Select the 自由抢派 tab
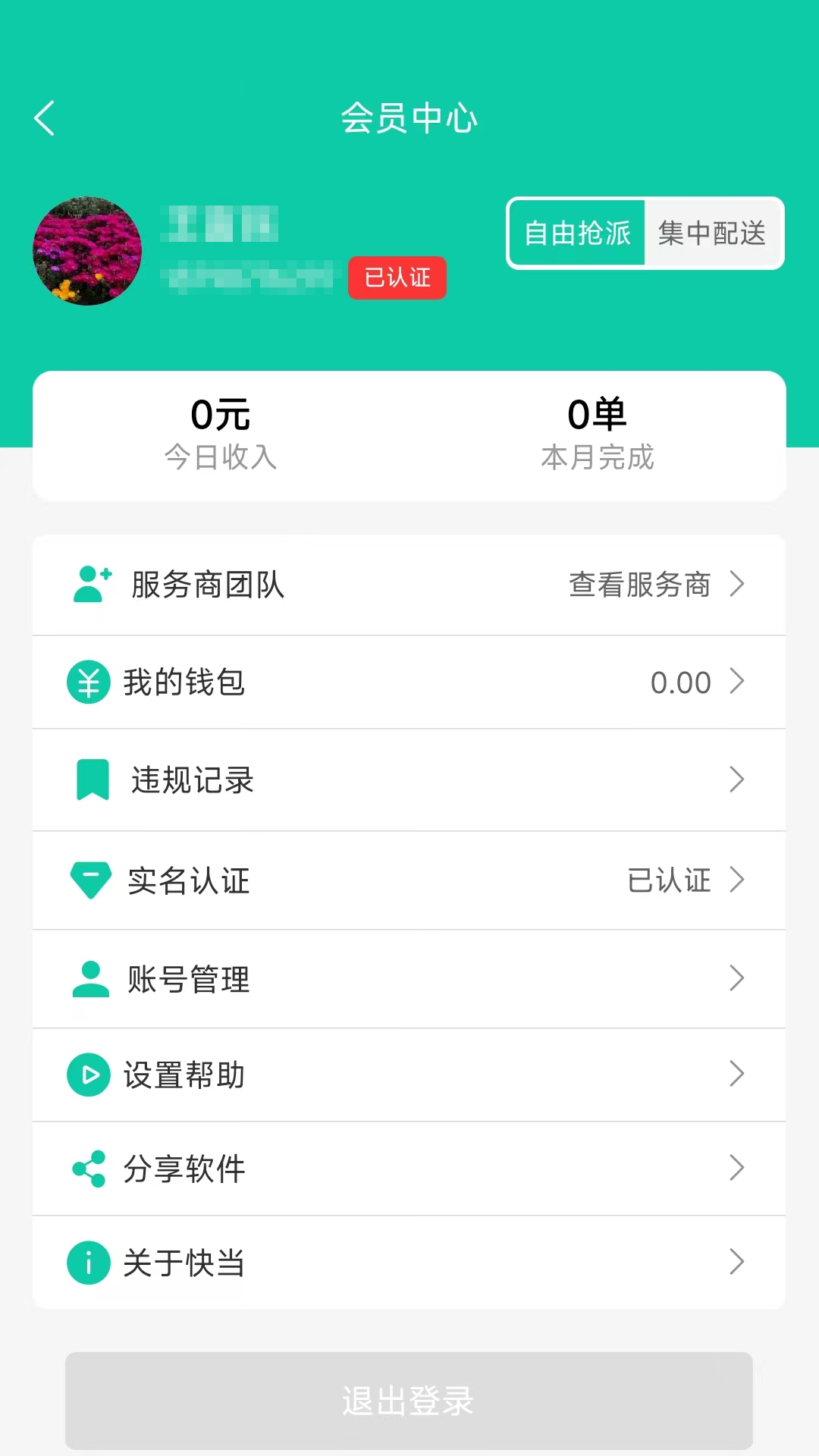Image resolution: width=819 pixels, height=1456 pixels. click(x=578, y=234)
